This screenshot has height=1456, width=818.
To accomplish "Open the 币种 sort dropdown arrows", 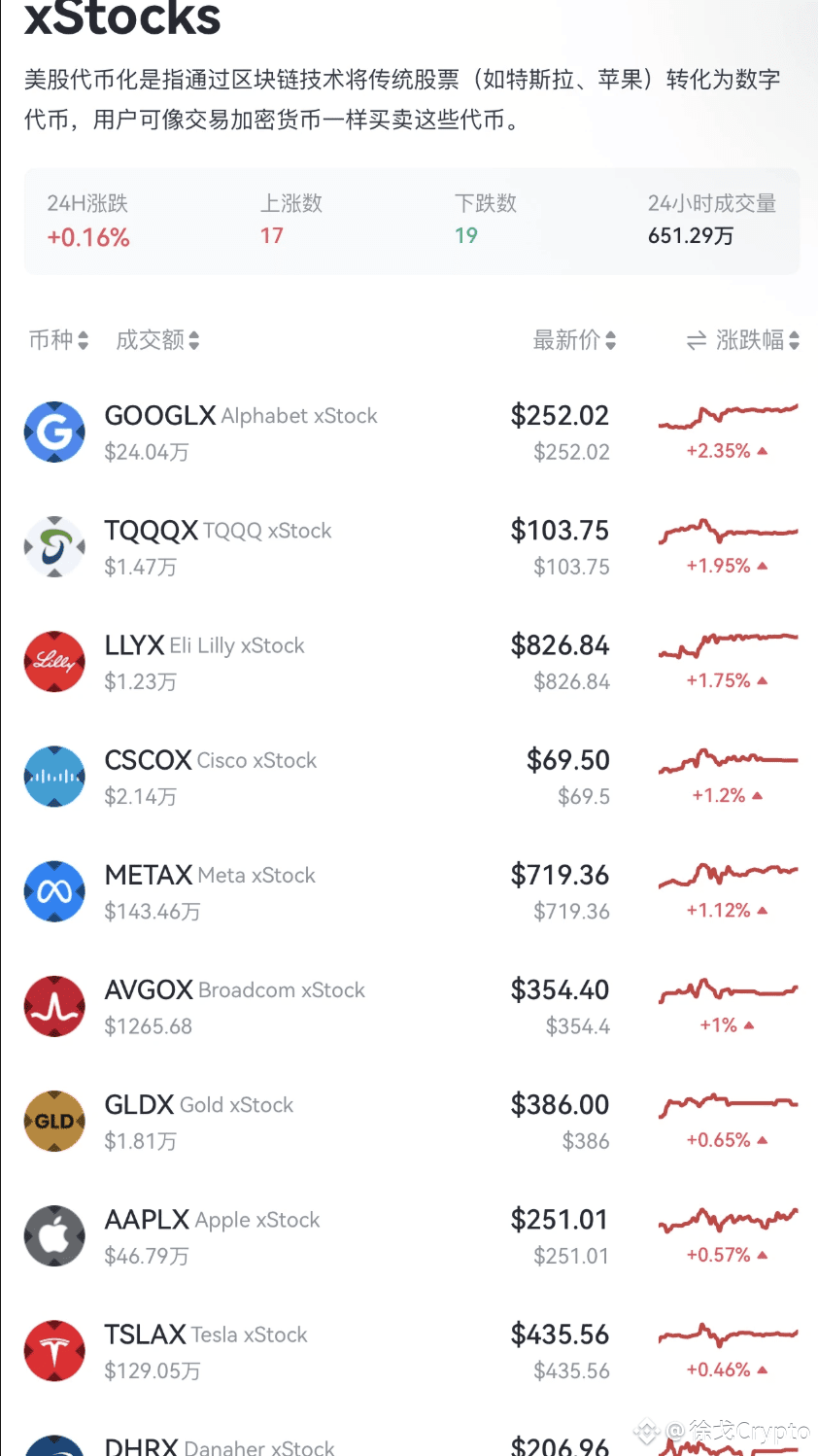I will click(x=84, y=340).
